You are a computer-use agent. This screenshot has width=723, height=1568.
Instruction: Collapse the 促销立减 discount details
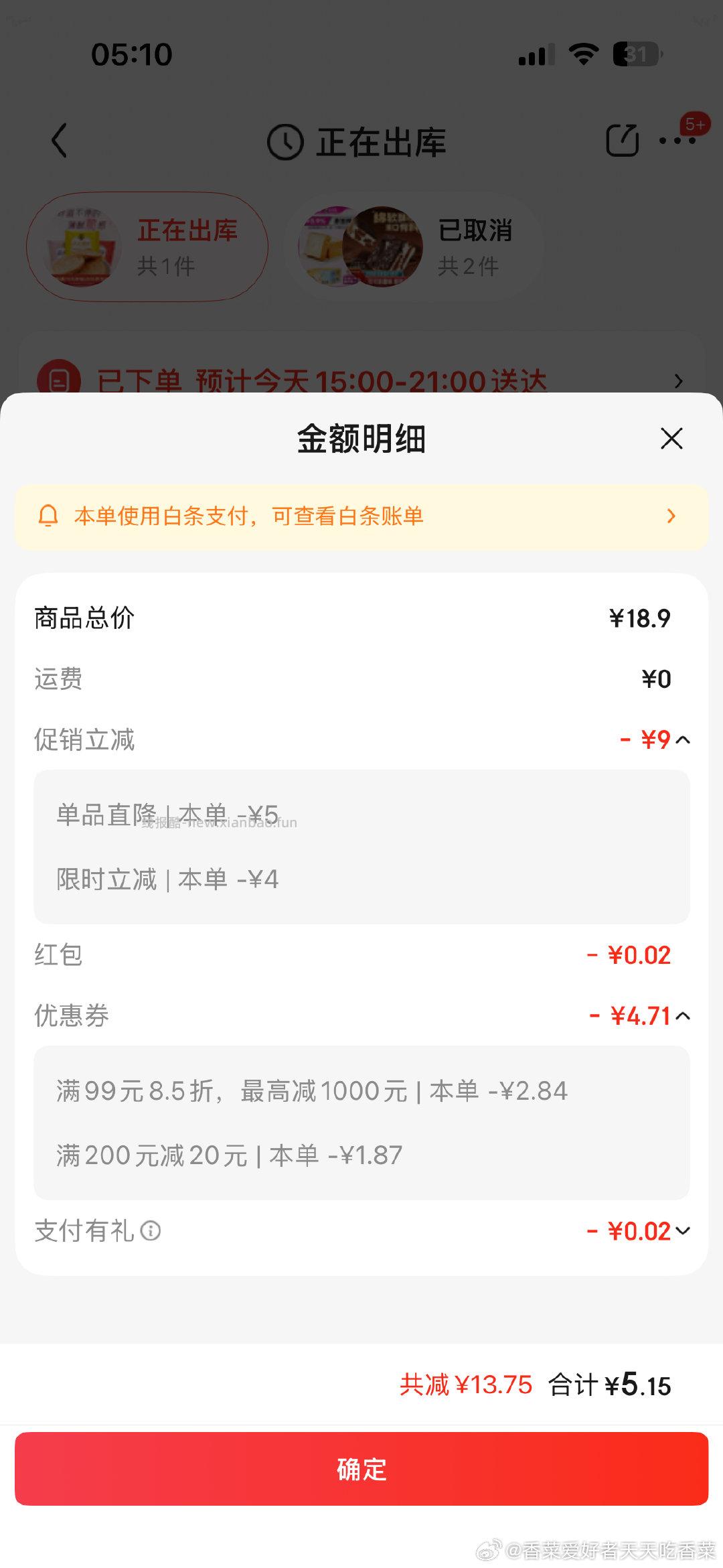pos(684,739)
